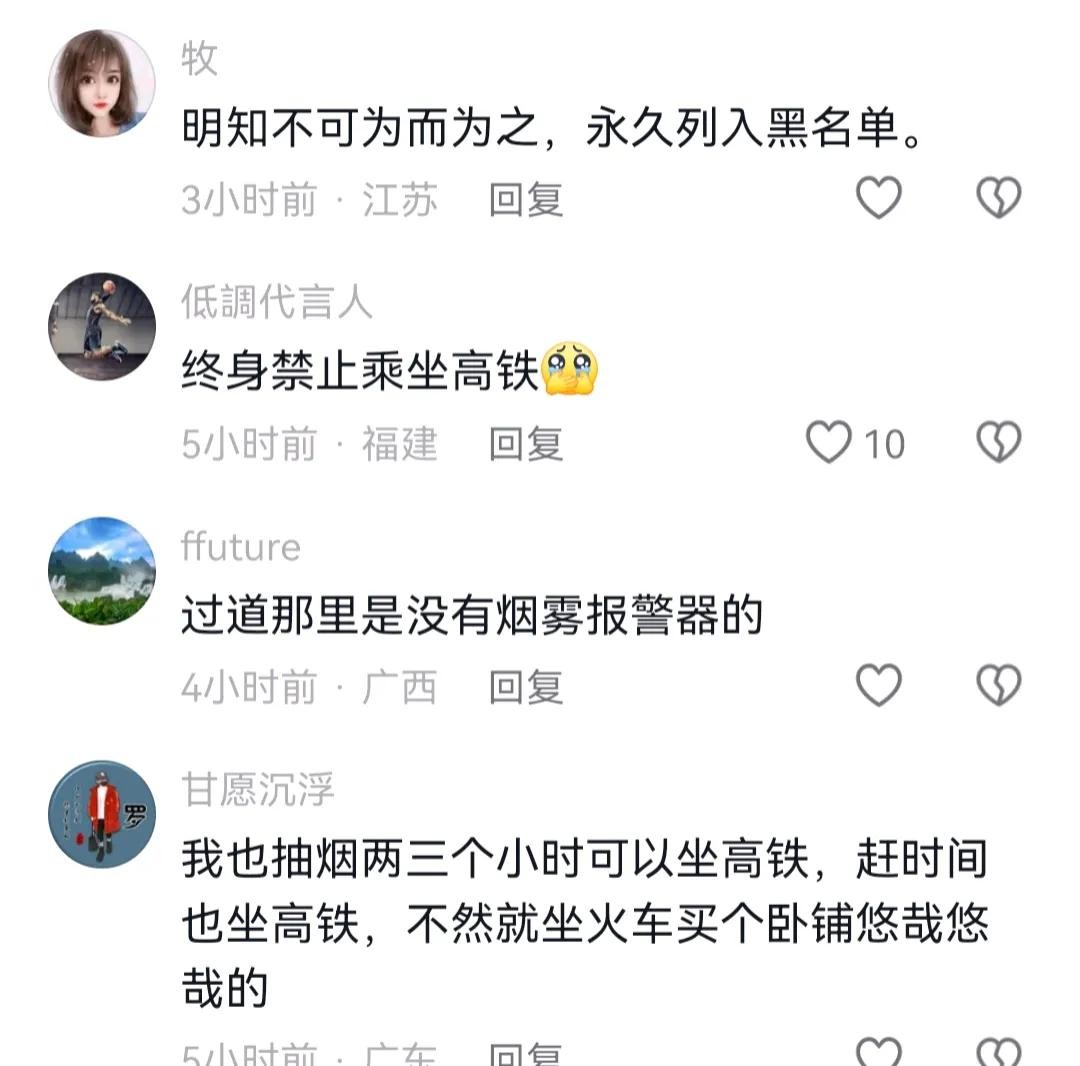The height and width of the screenshot is (1066, 1080).
Task: Tap the username 甘愿沉浮
Action: click(x=258, y=790)
